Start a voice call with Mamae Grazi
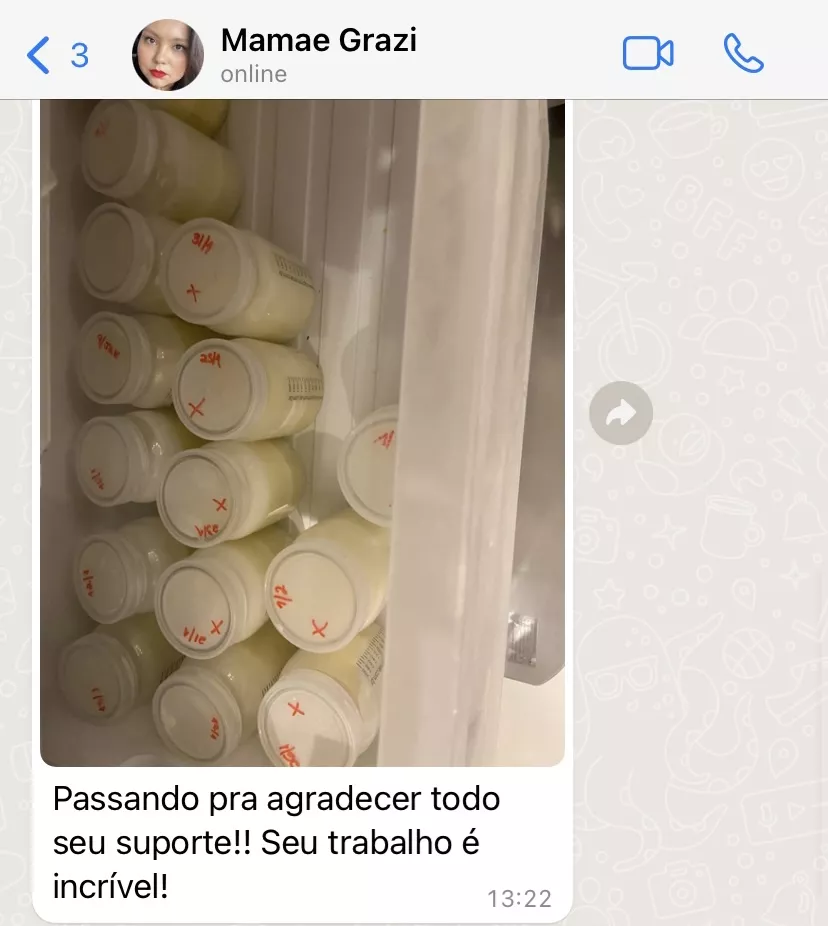The image size is (828, 926). coord(743,54)
